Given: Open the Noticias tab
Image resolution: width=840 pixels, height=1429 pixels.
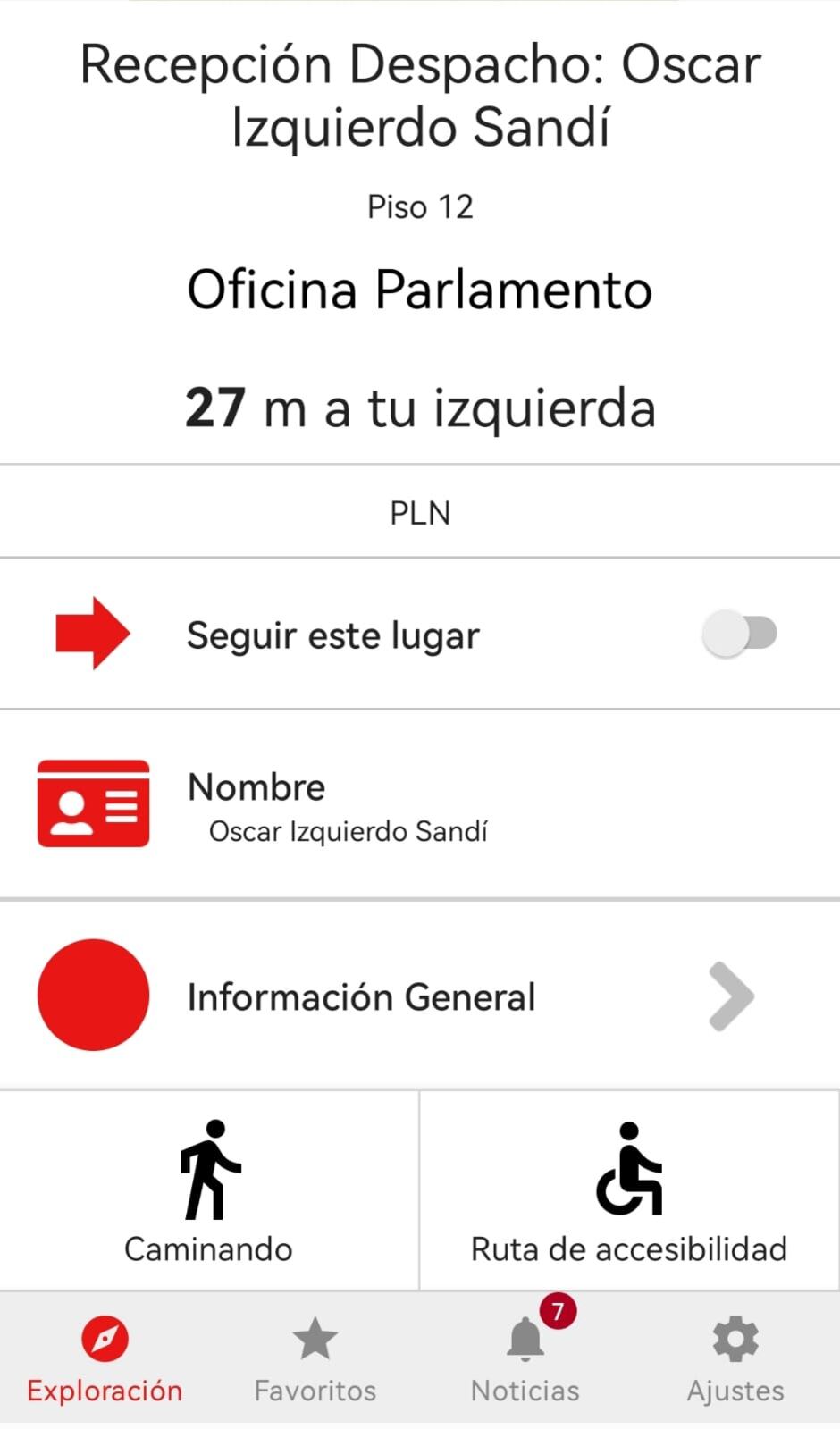Looking at the screenshot, I should [525, 1358].
